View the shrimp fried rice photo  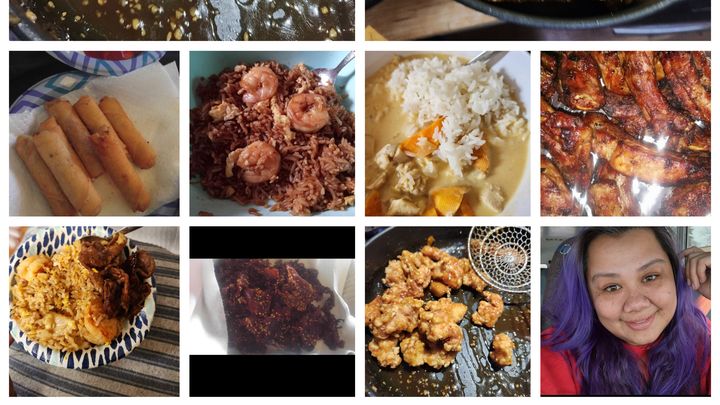click(272, 134)
